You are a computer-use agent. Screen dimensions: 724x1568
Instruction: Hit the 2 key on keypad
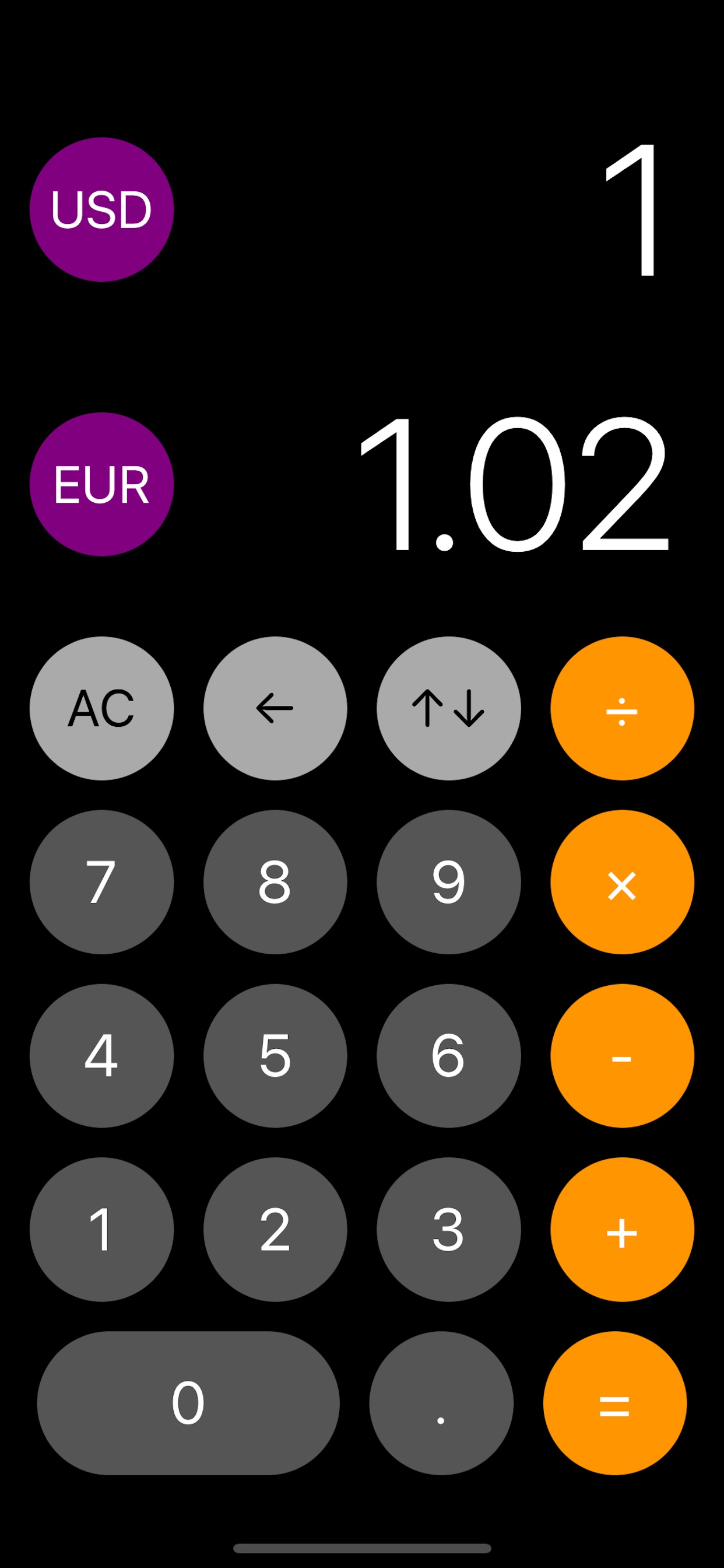click(x=275, y=1229)
